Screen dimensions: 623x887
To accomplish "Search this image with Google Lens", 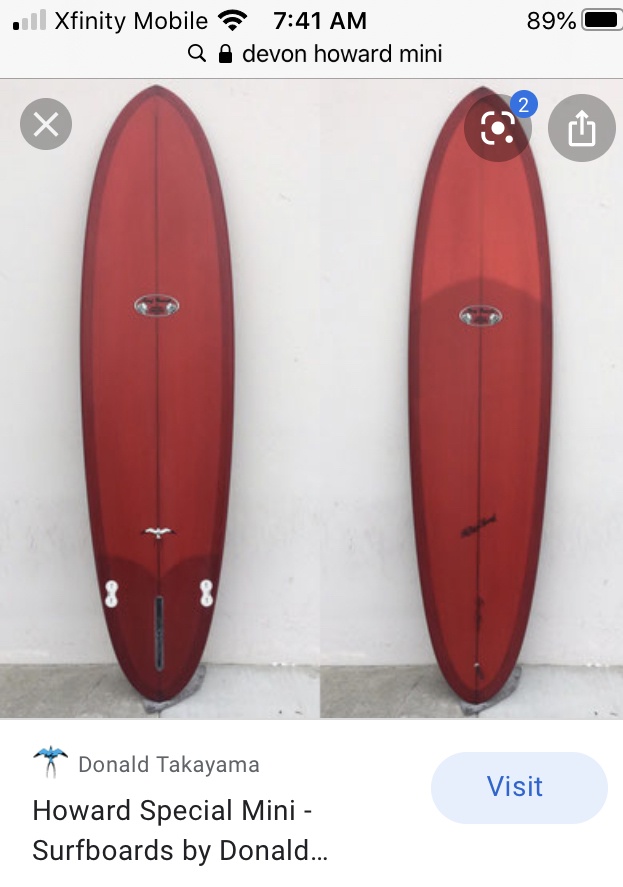I will pyautogui.click(x=498, y=128).
